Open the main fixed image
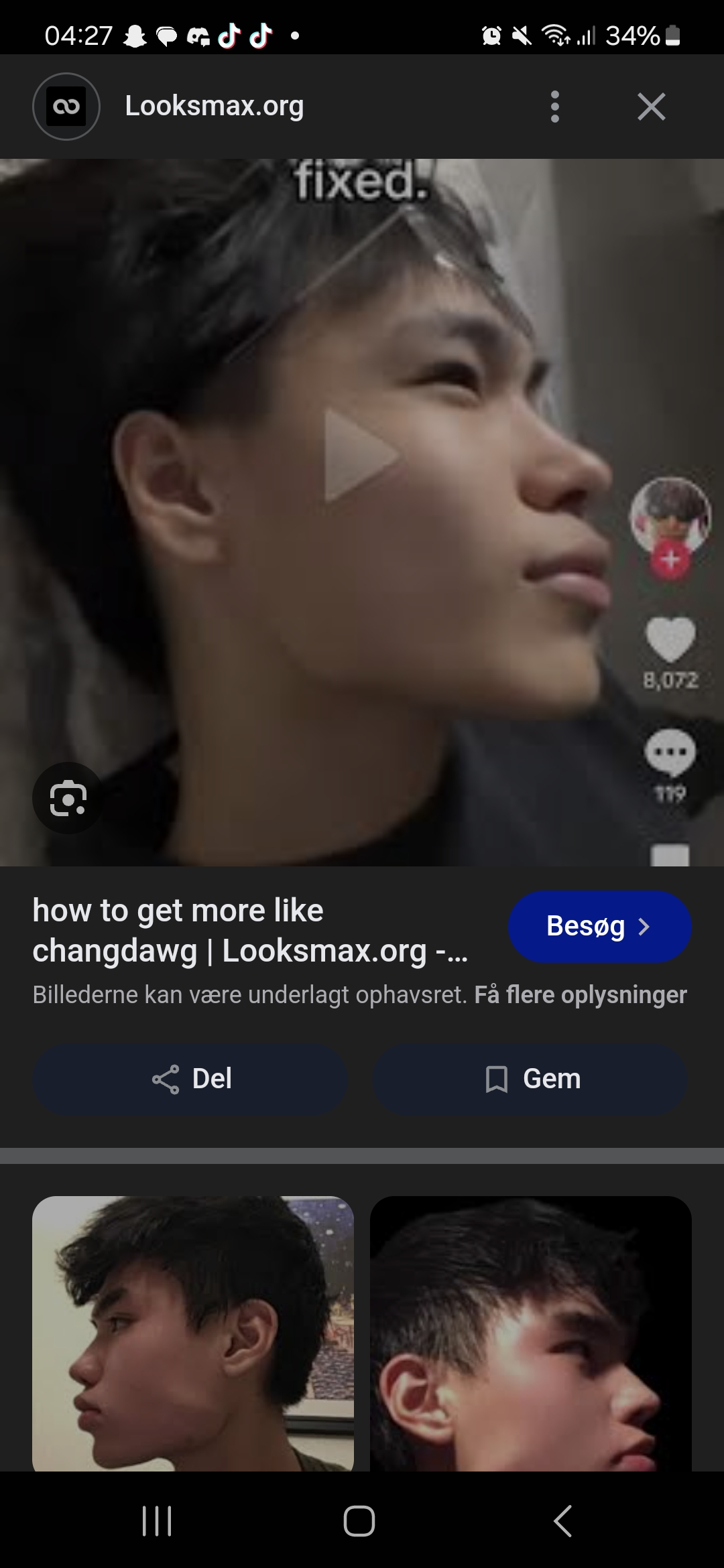724x1568 pixels. click(x=362, y=512)
